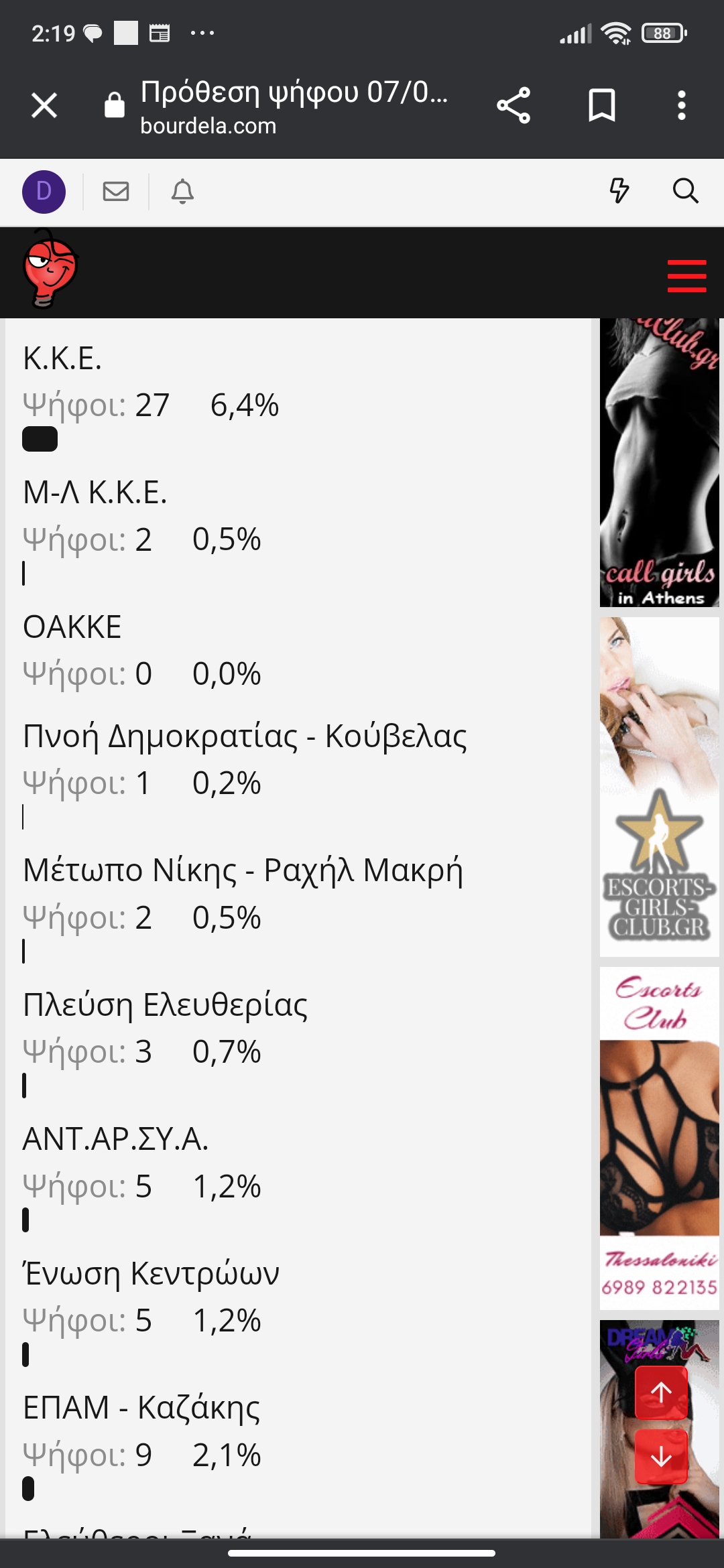Image resolution: width=724 pixels, height=1568 pixels.
Task: Open the D profile avatar
Action: [x=44, y=192]
